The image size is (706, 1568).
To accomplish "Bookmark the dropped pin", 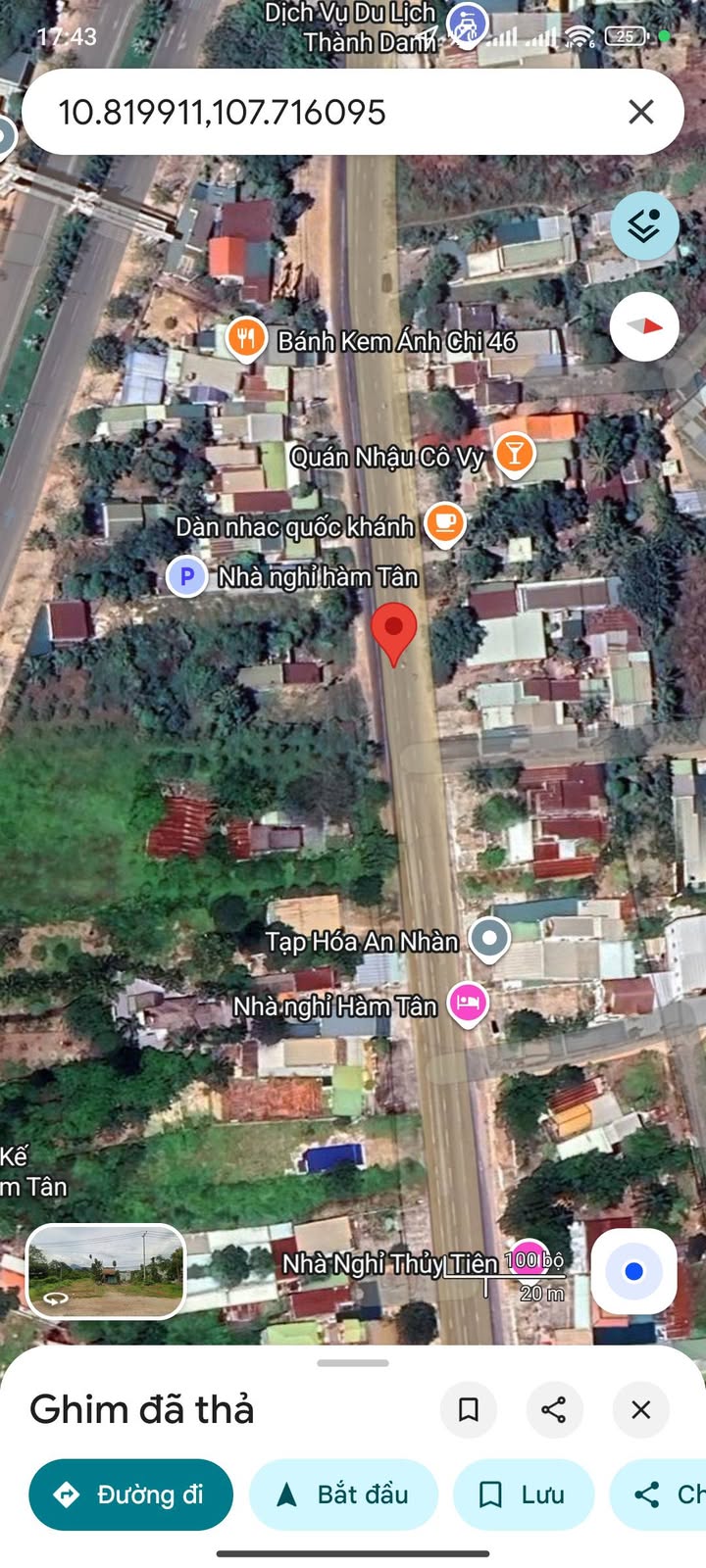I will click(x=469, y=1409).
